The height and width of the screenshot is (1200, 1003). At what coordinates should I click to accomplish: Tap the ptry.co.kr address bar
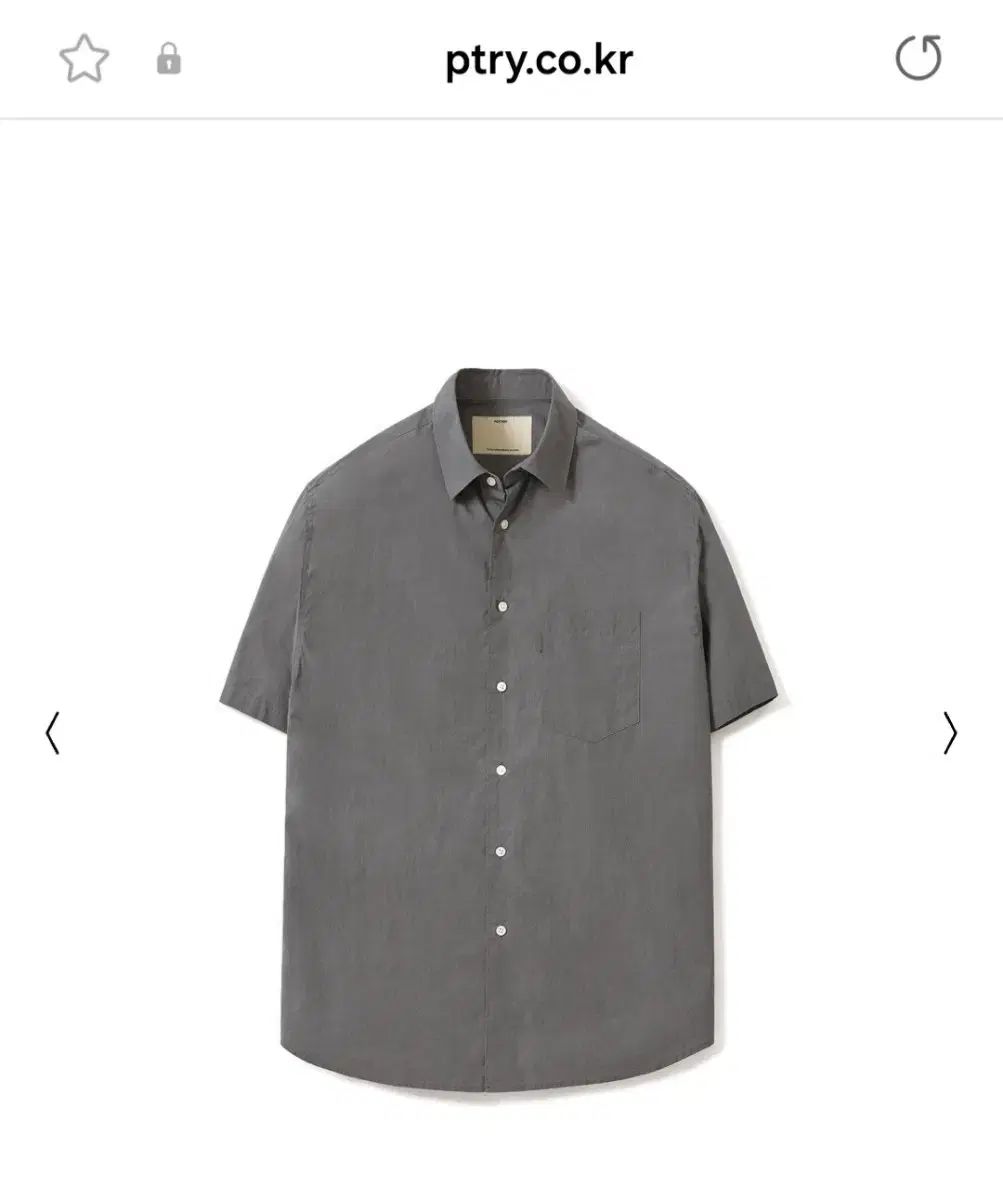(539, 60)
